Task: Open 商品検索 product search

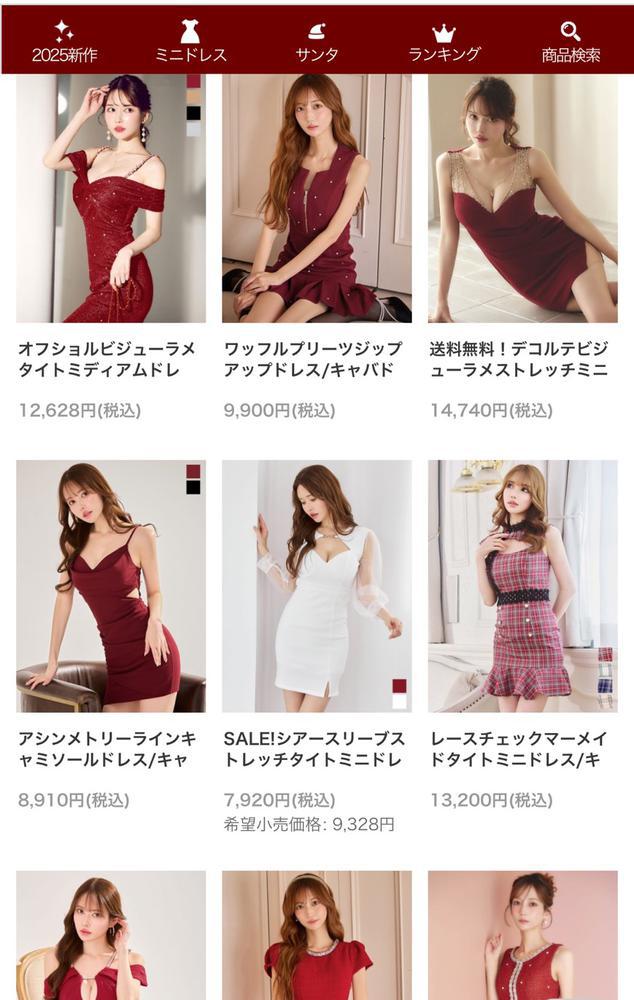Action: 570,42
